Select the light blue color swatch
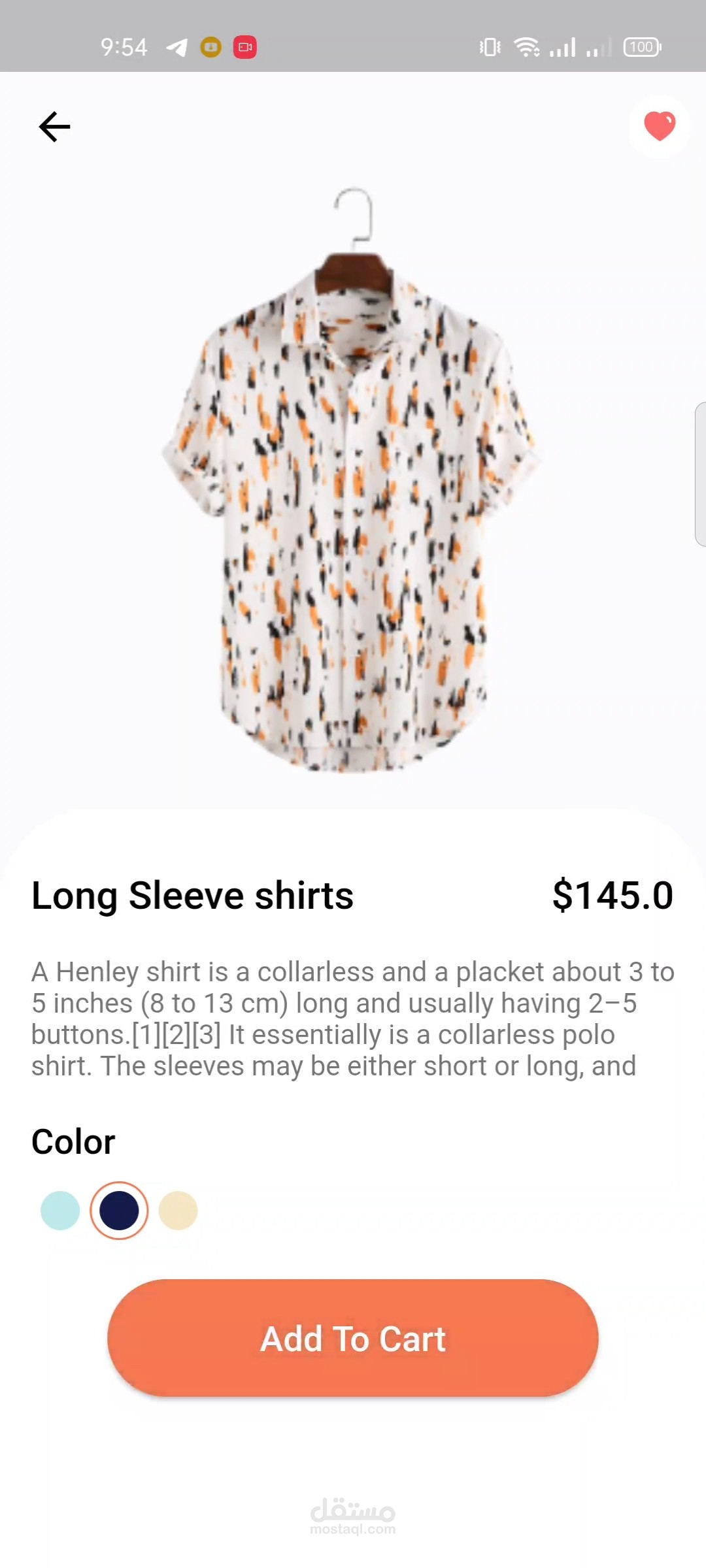Image resolution: width=706 pixels, height=1568 pixels. point(60,1211)
